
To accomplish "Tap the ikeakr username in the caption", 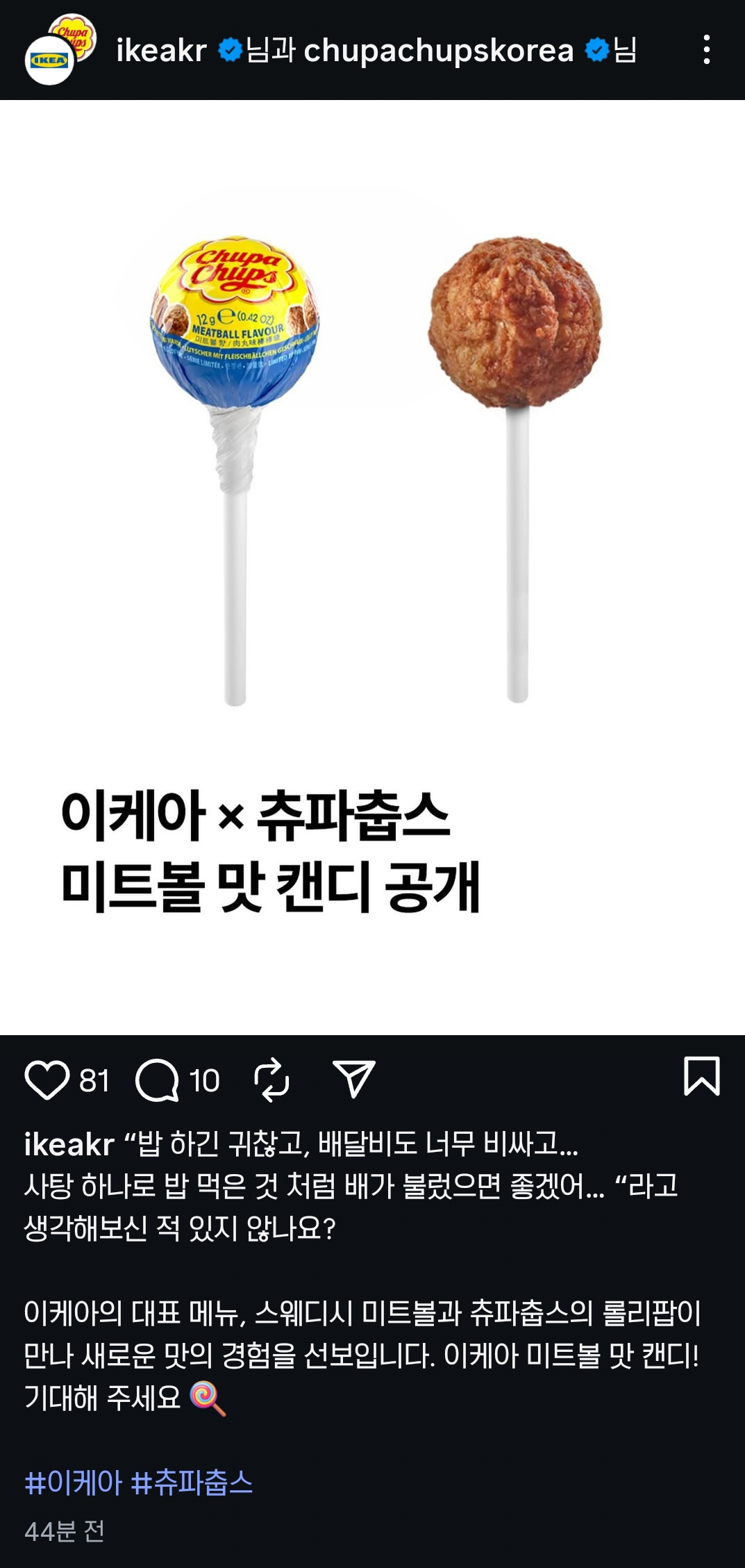I will [69, 1144].
